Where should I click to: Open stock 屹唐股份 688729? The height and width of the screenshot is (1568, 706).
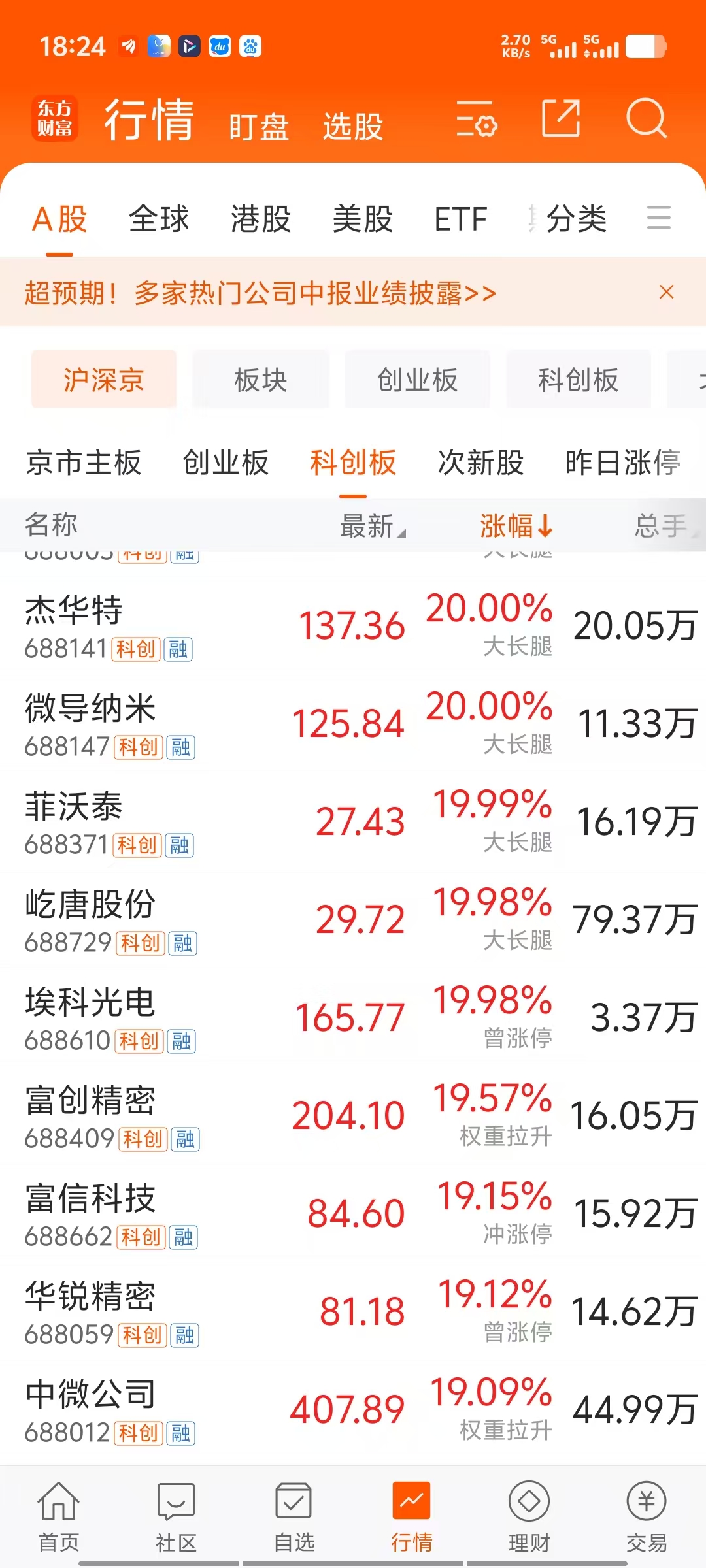coord(353,919)
